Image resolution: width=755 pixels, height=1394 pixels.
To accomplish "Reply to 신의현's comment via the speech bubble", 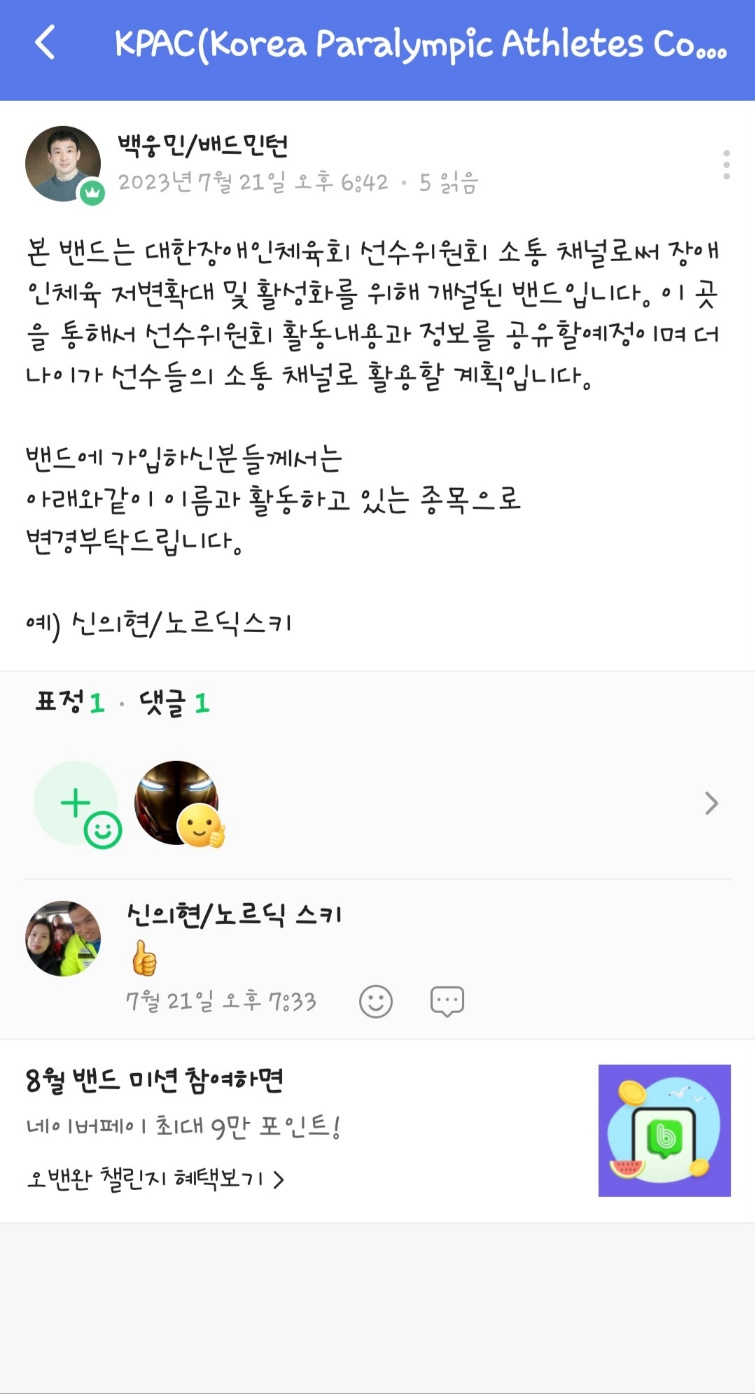I will (x=447, y=1001).
